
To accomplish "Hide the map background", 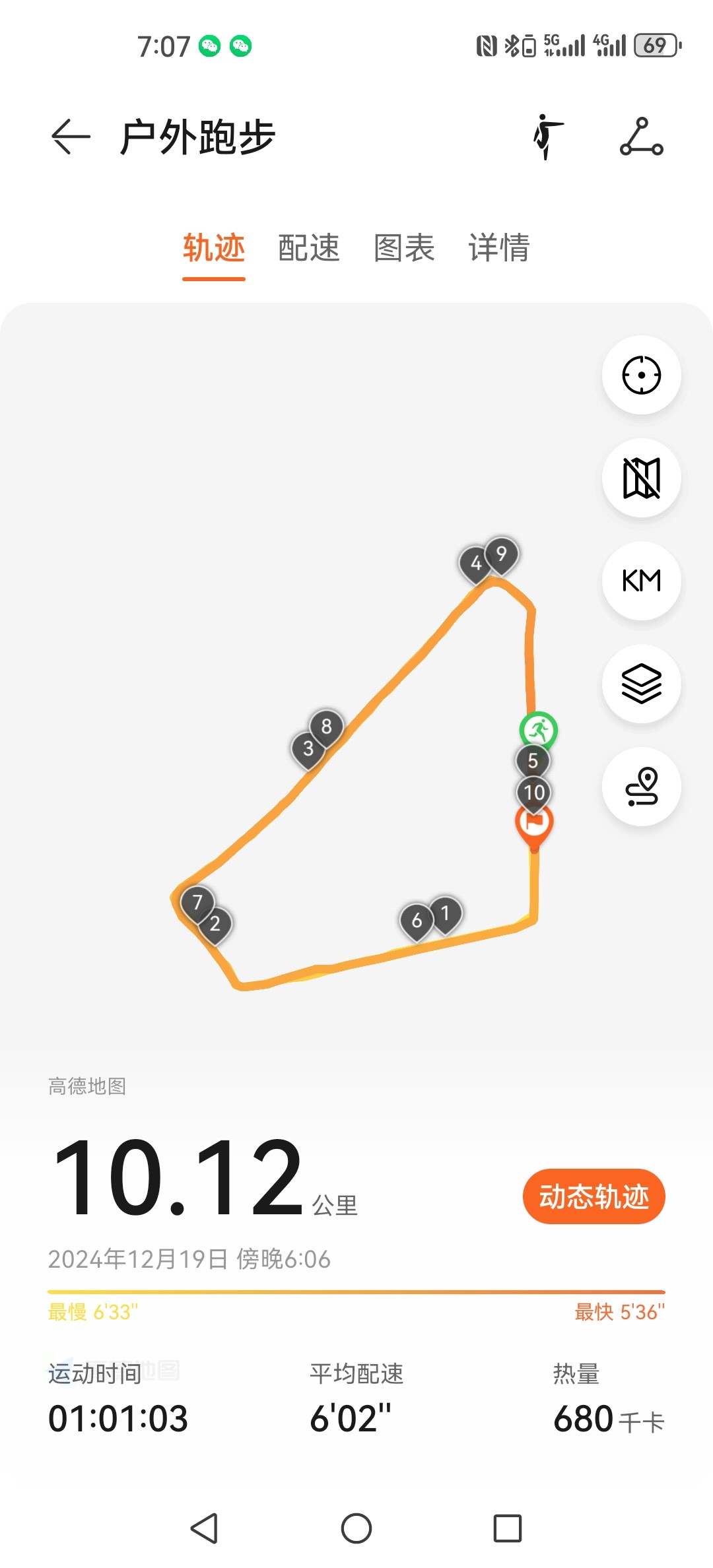I will point(641,478).
